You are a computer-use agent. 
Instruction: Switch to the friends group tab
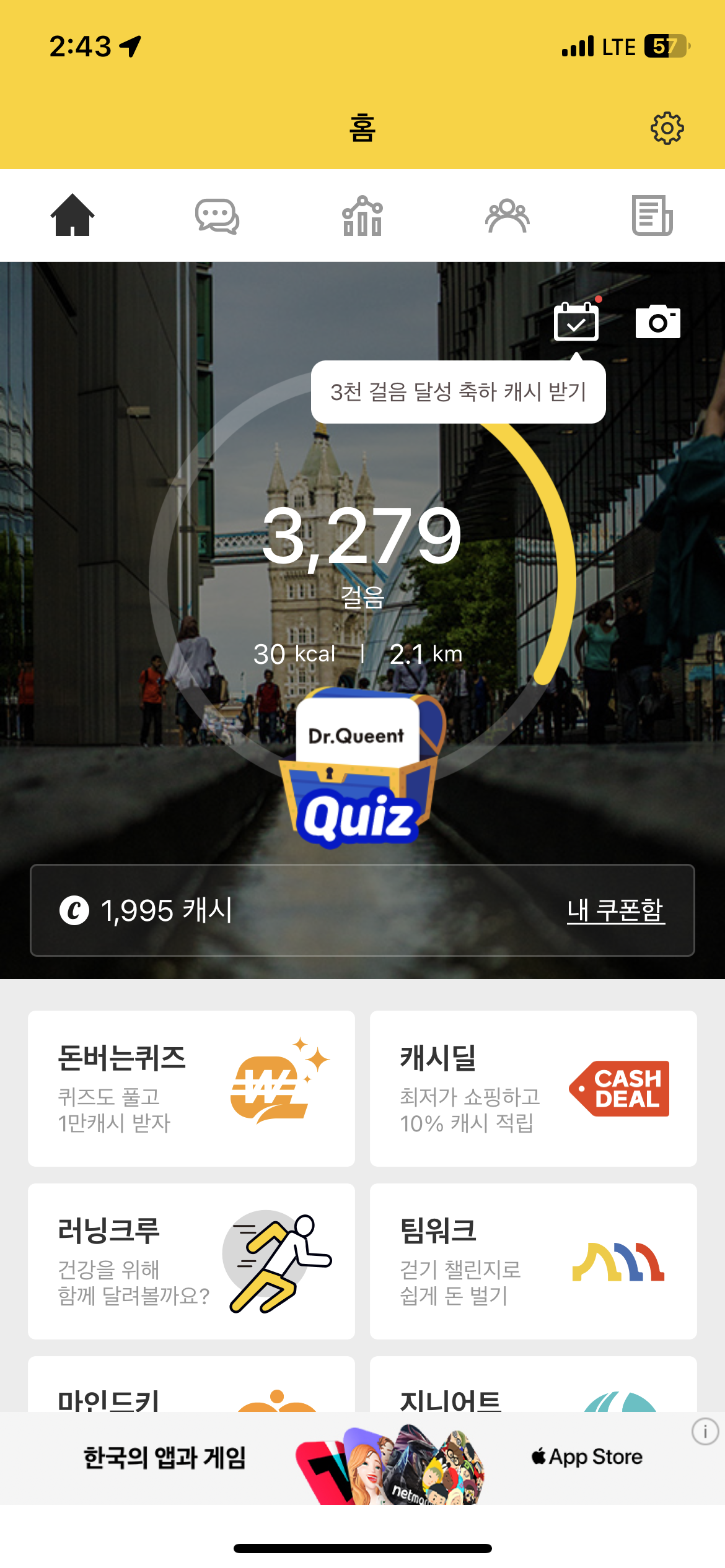[x=507, y=216]
